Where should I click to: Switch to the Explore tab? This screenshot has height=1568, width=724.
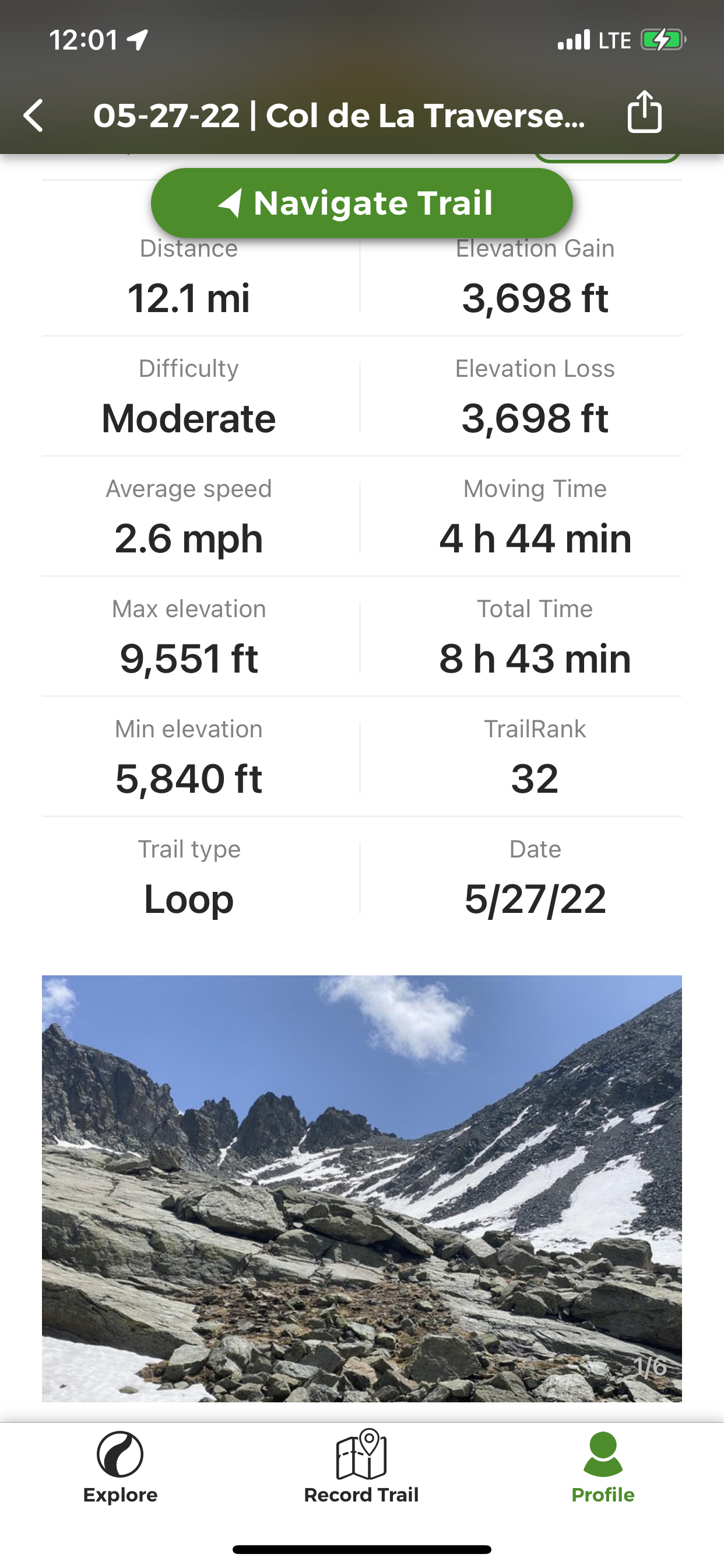(121, 1467)
